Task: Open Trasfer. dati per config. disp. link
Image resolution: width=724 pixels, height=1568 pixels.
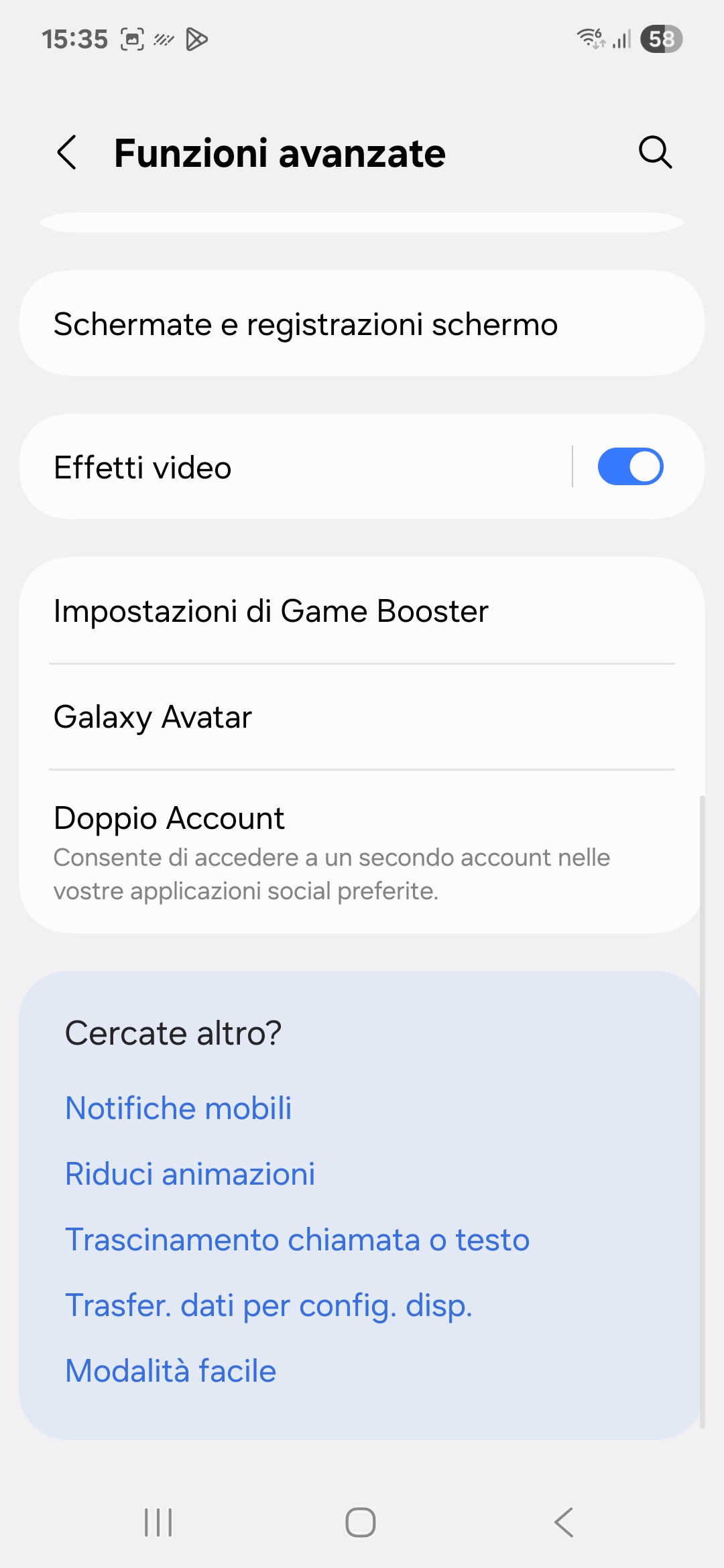Action: point(269,1305)
